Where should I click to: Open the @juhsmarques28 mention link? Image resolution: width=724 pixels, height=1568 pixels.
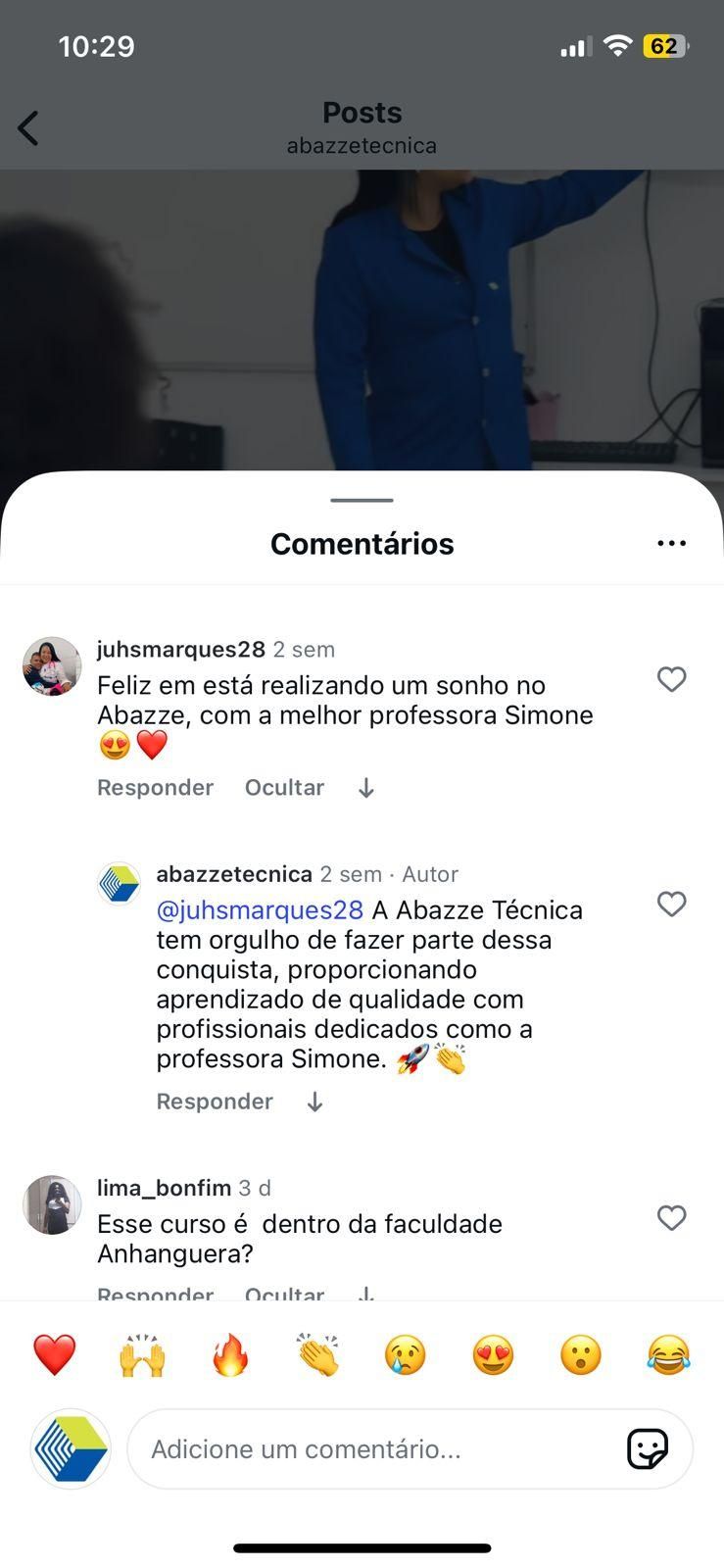click(x=260, y=910)
